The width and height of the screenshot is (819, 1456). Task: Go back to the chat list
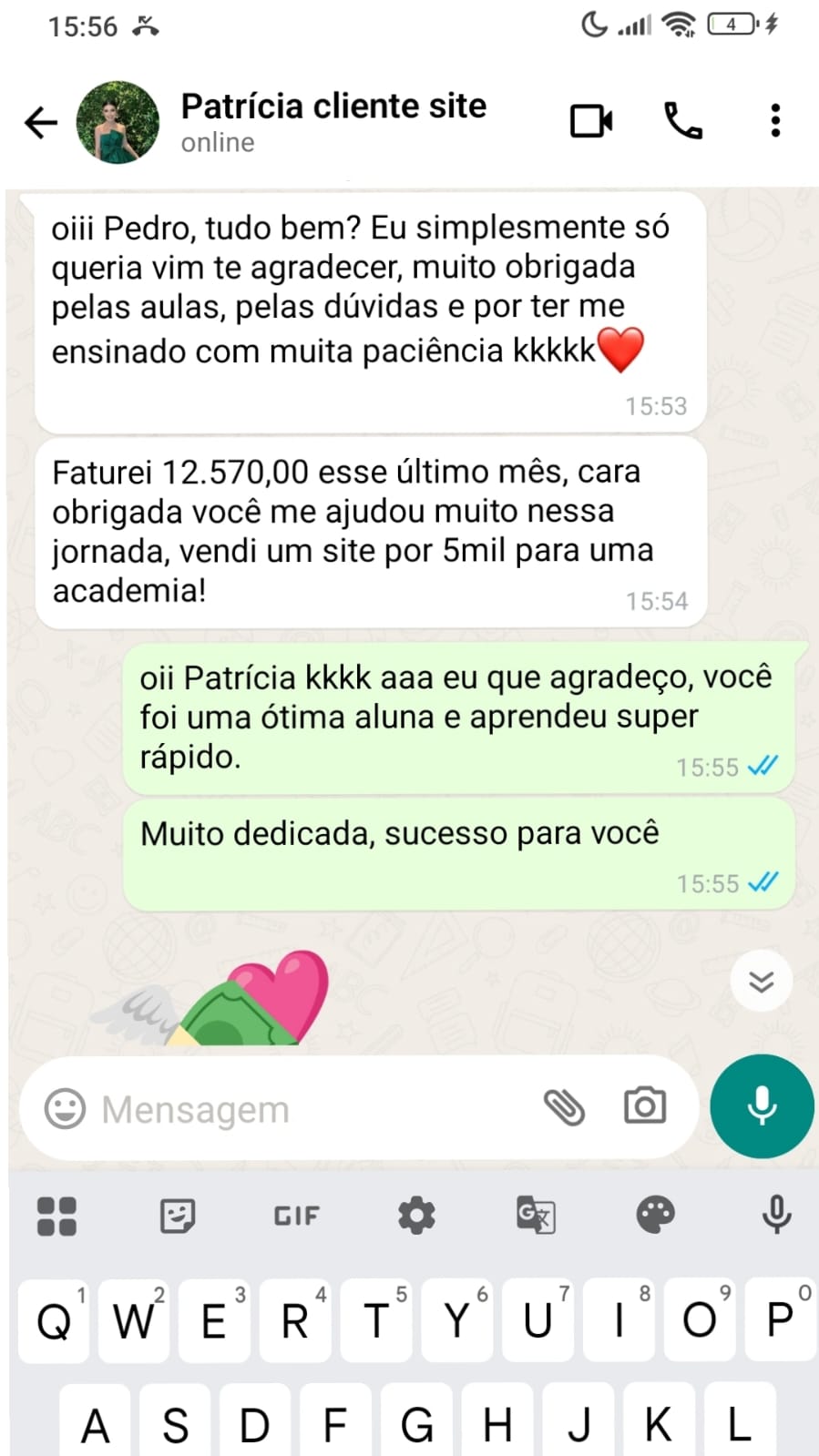(x=41, y=122)
